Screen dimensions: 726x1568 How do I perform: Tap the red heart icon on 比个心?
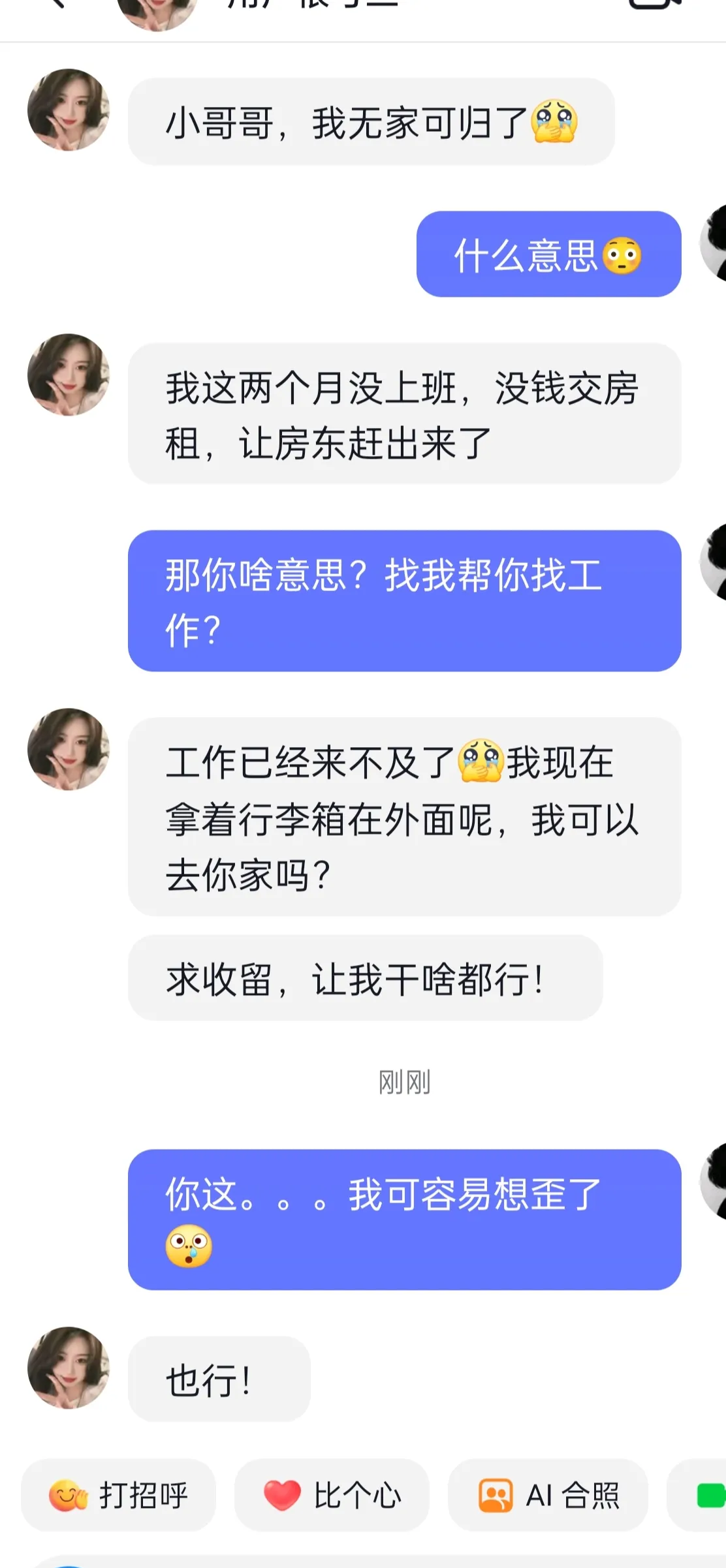282,1495
